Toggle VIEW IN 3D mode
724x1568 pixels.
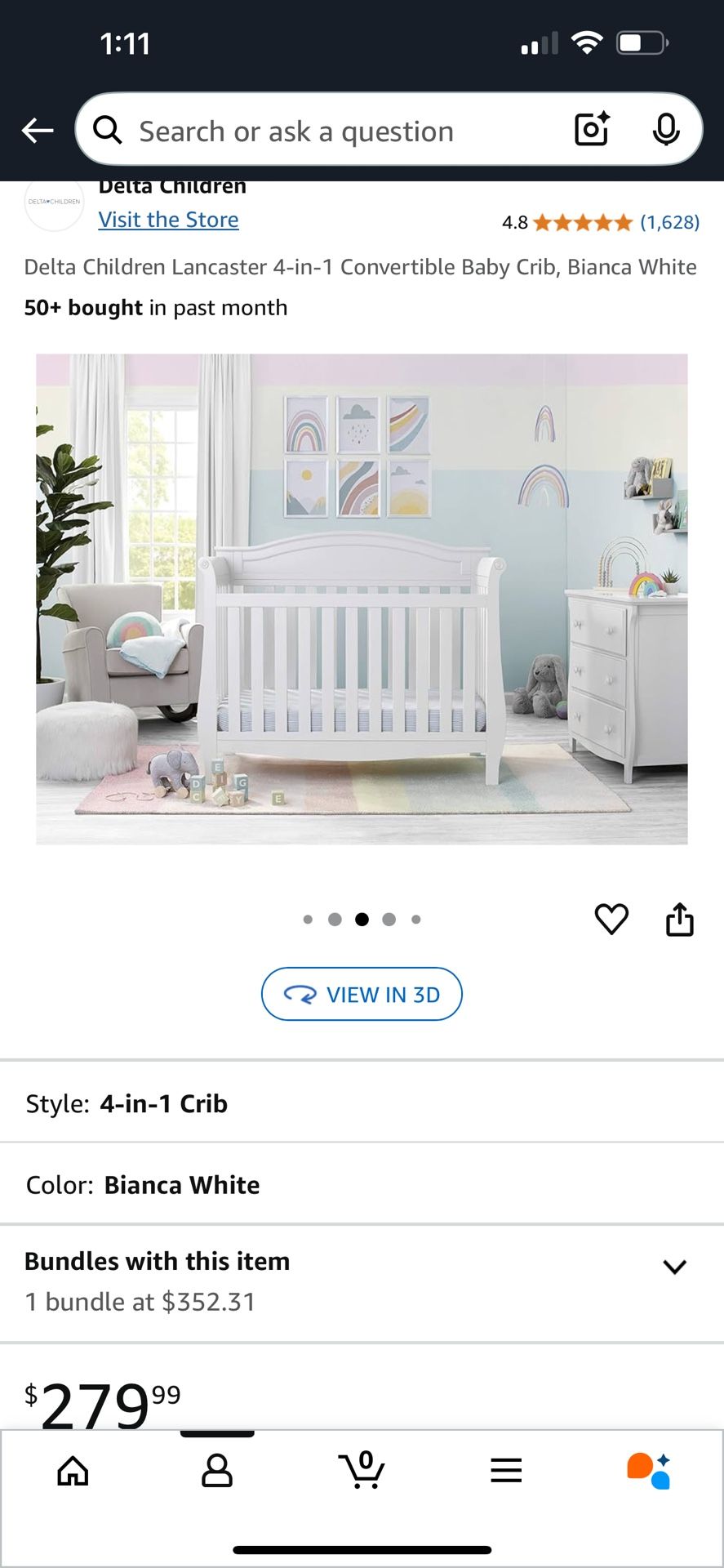pos(362,994)
